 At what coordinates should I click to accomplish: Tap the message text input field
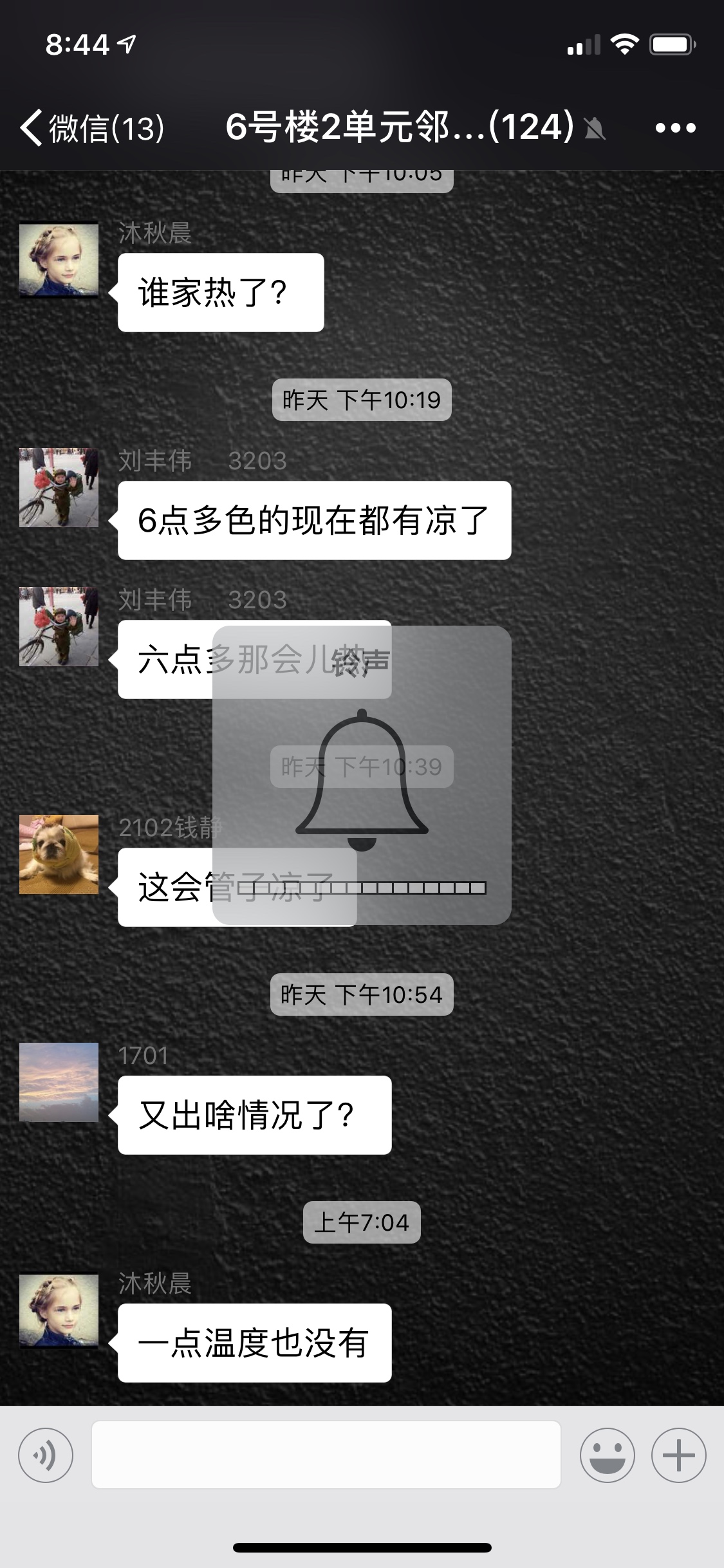click(326, 1455)
